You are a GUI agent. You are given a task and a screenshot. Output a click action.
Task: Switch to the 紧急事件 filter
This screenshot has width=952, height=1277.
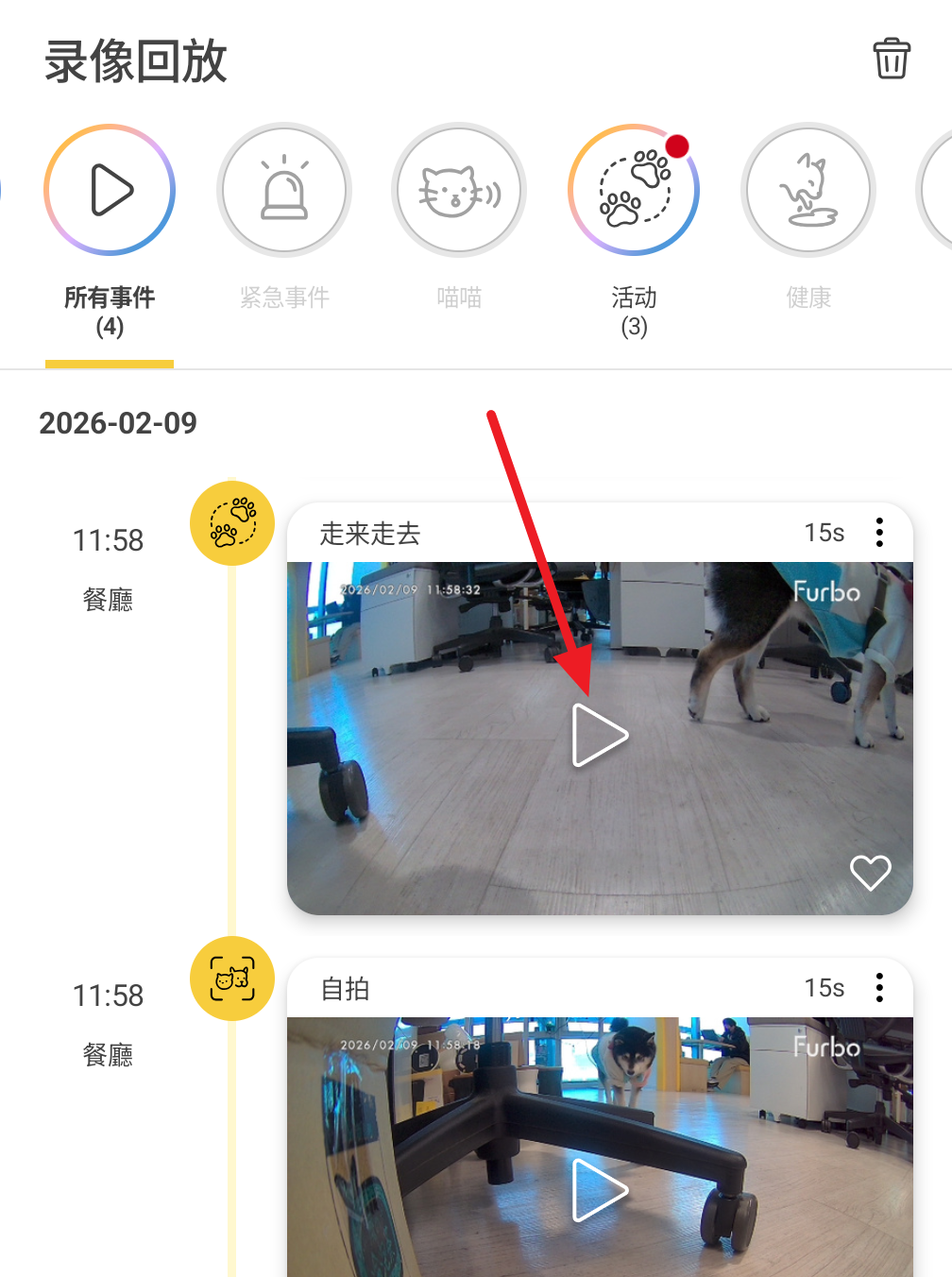pyautogui.click(x=284, y=190)
